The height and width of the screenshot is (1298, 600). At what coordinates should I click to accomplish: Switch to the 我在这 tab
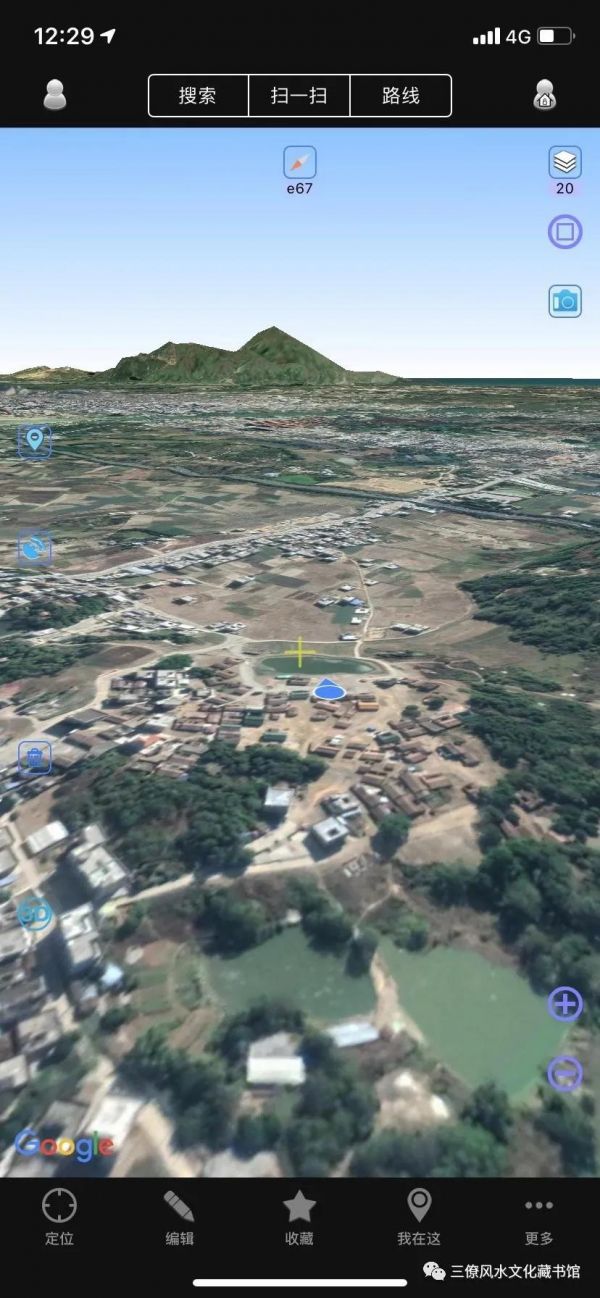(418, 1216)
